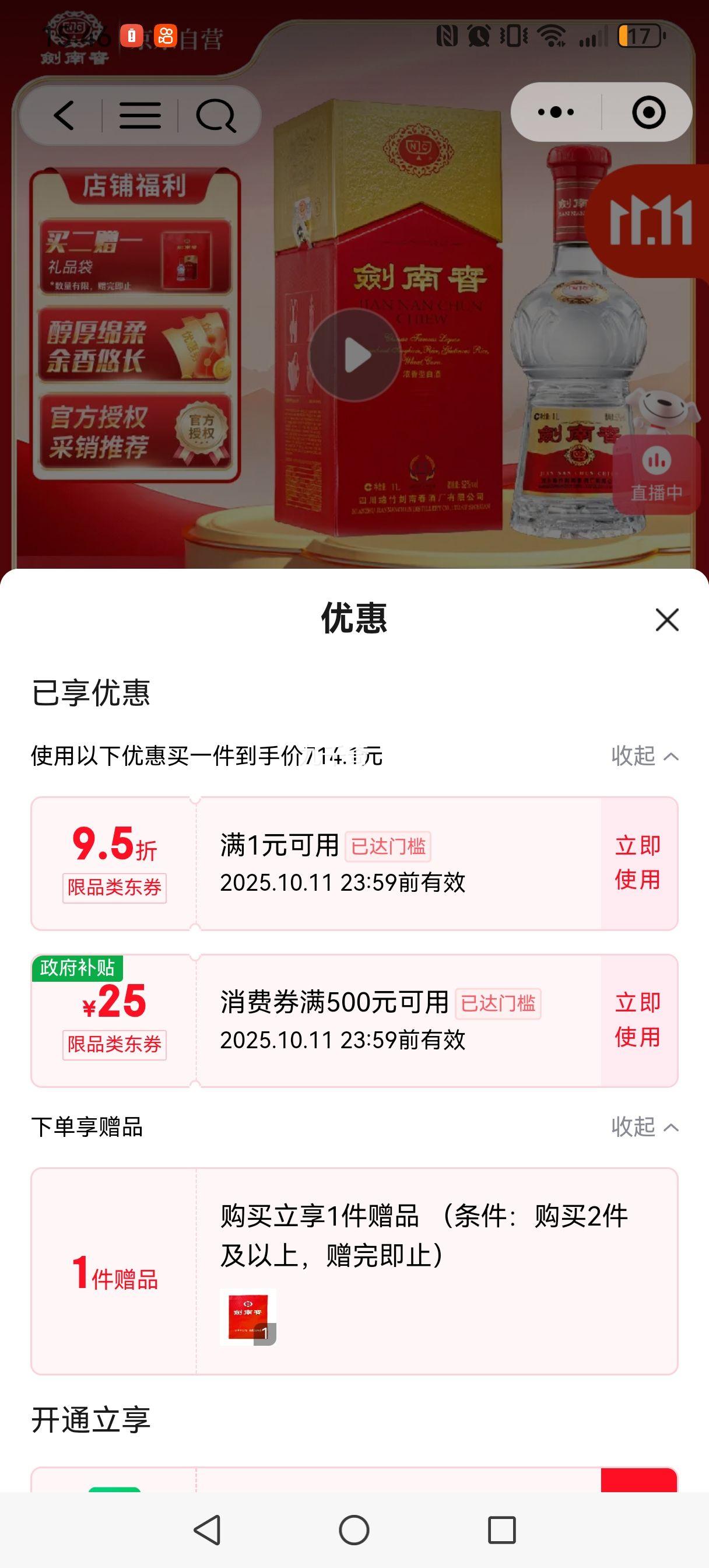This screenshot has width=709, height=1568.
Task: Close the 优惠 discount panel
Action: pos(667,619)
